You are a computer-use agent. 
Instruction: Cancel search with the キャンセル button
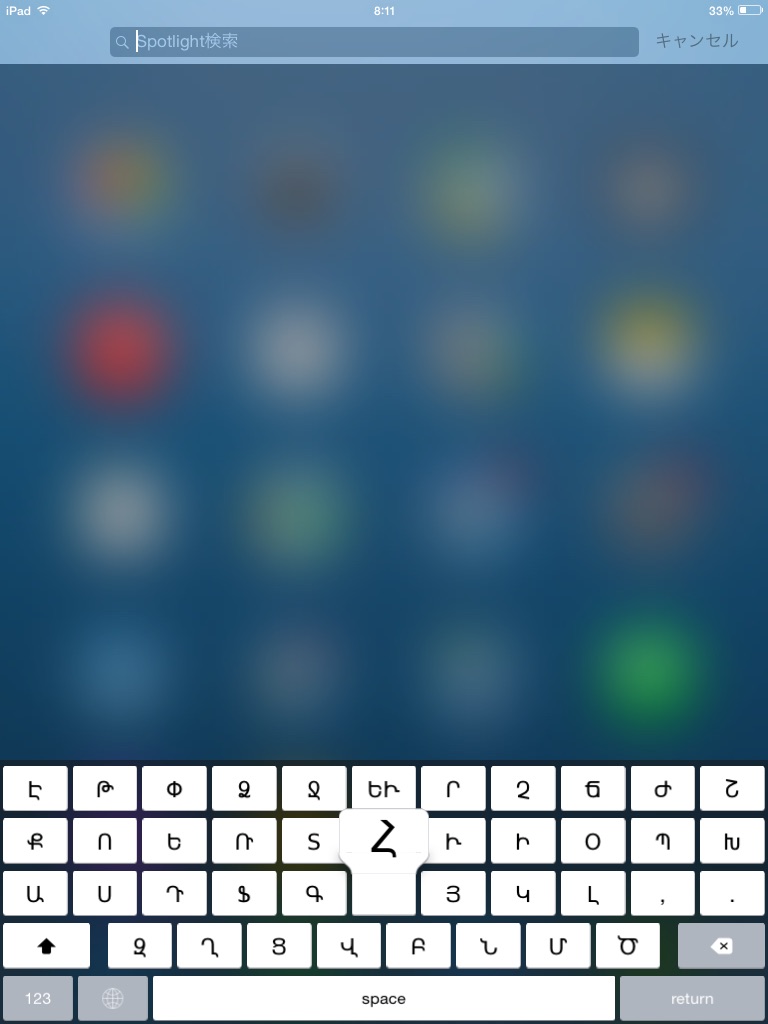point(696,40)
